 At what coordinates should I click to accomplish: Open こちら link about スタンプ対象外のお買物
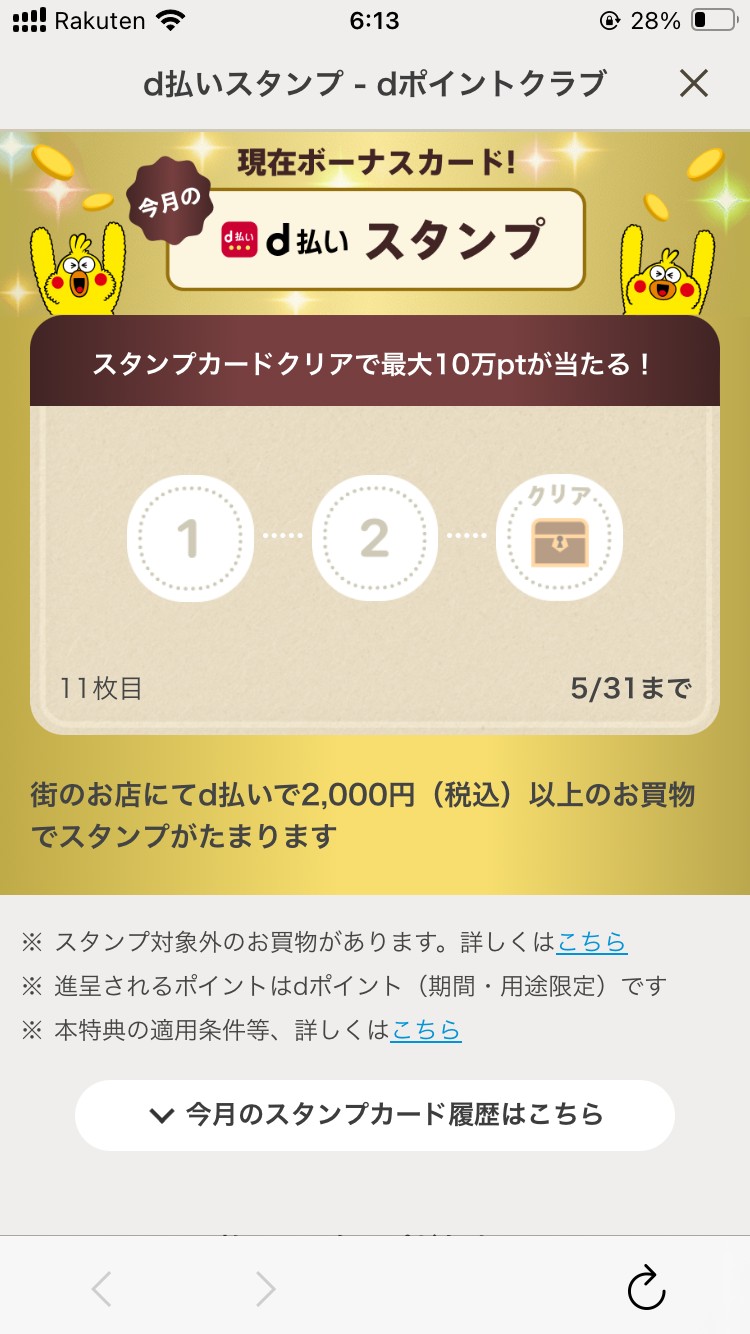click(592, 942)
